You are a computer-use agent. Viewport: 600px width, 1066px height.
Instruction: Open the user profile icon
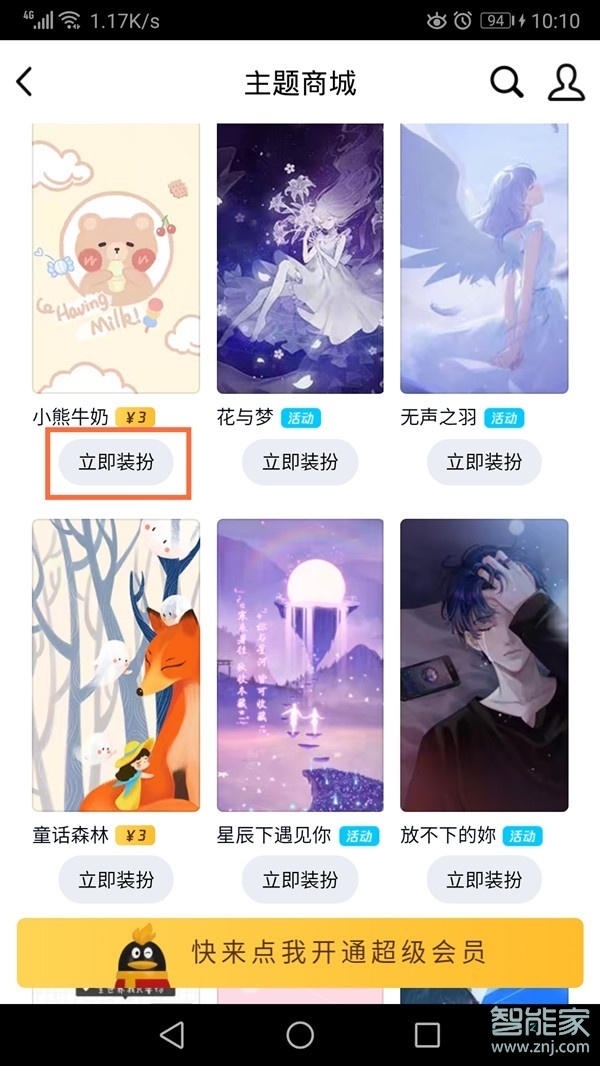[566, 82]
